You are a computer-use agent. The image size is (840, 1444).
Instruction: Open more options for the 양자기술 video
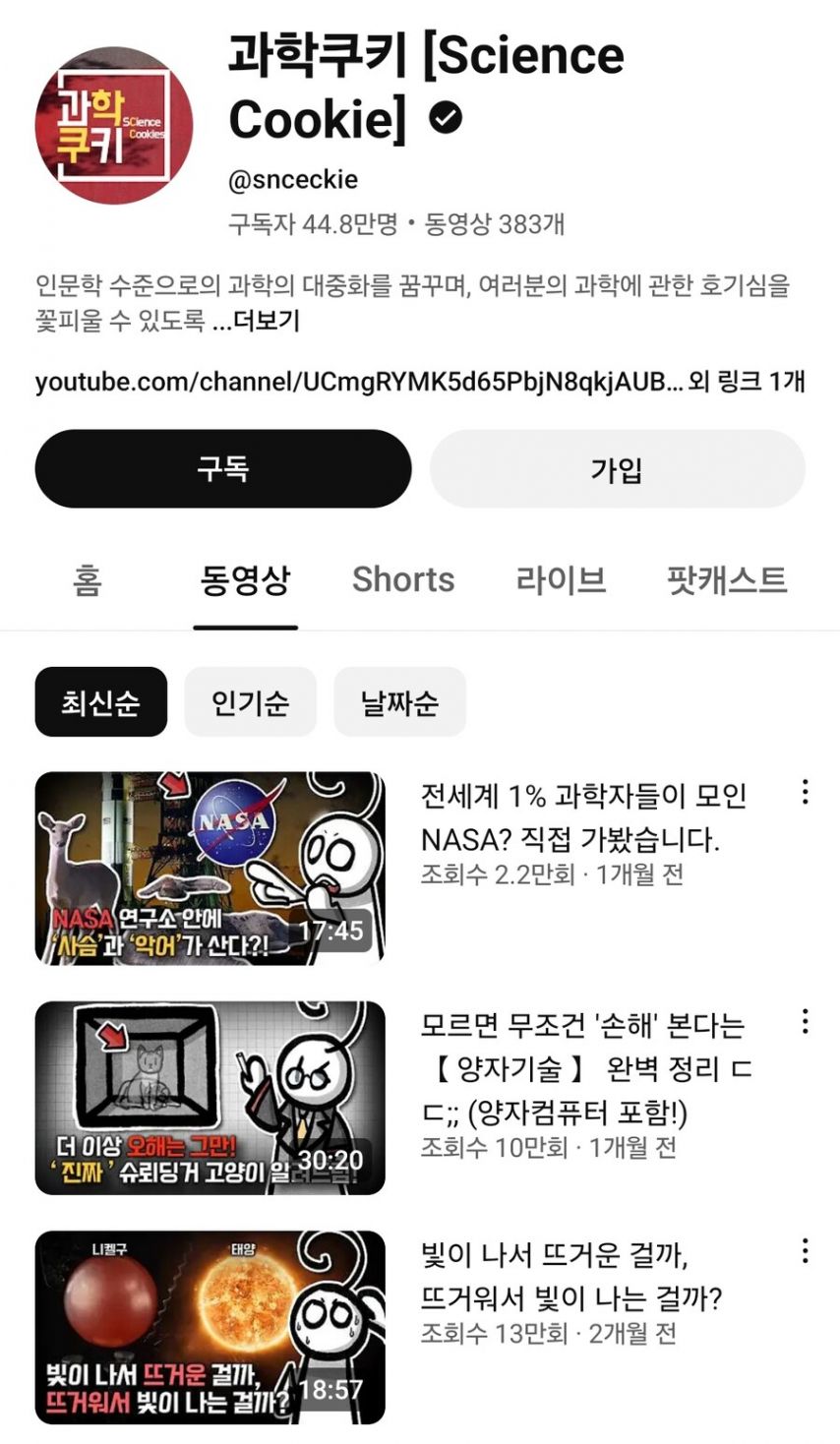pyautogui.click(x=805, y=1021)
